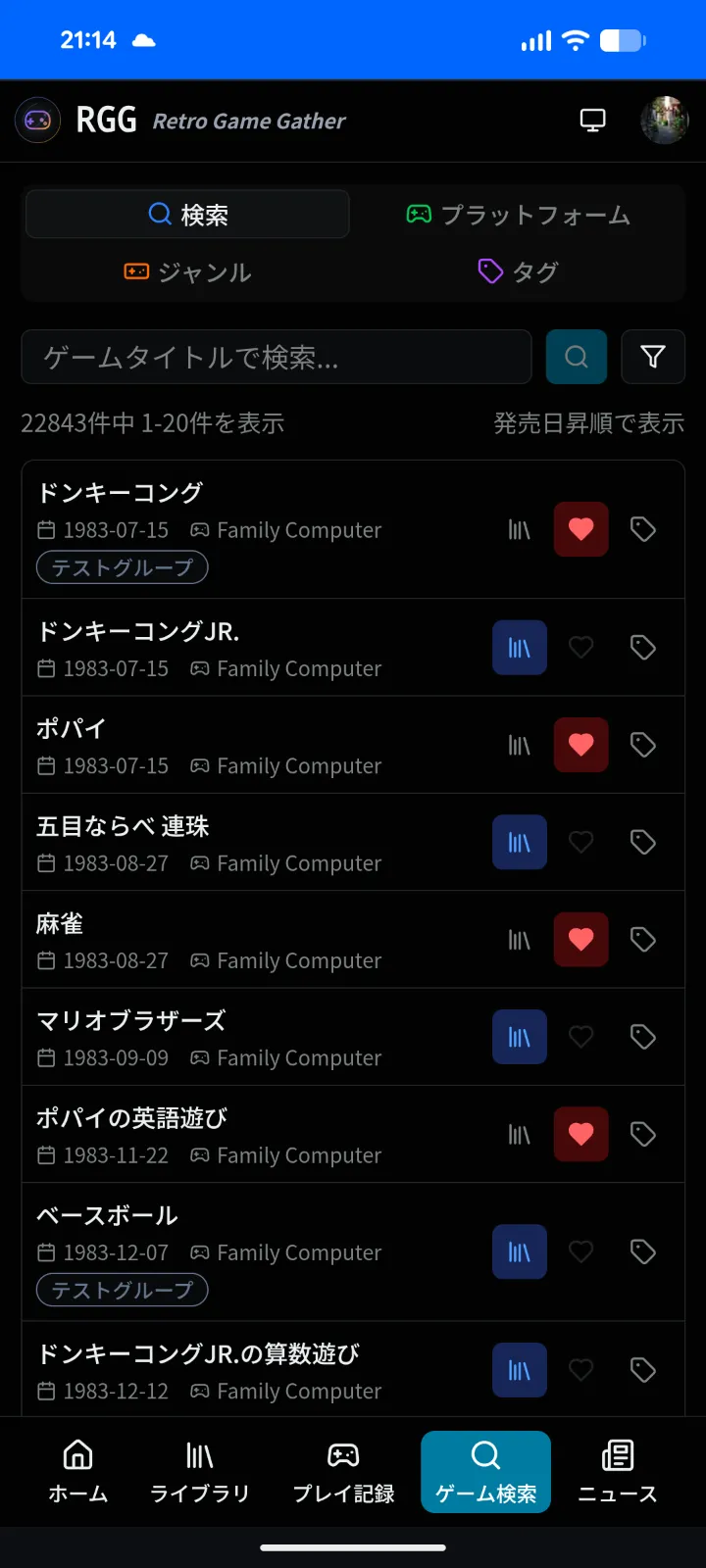This screenshot has height=1568, width=706.
Task: Add 麻雀 to the library
Action: (520, 940)
